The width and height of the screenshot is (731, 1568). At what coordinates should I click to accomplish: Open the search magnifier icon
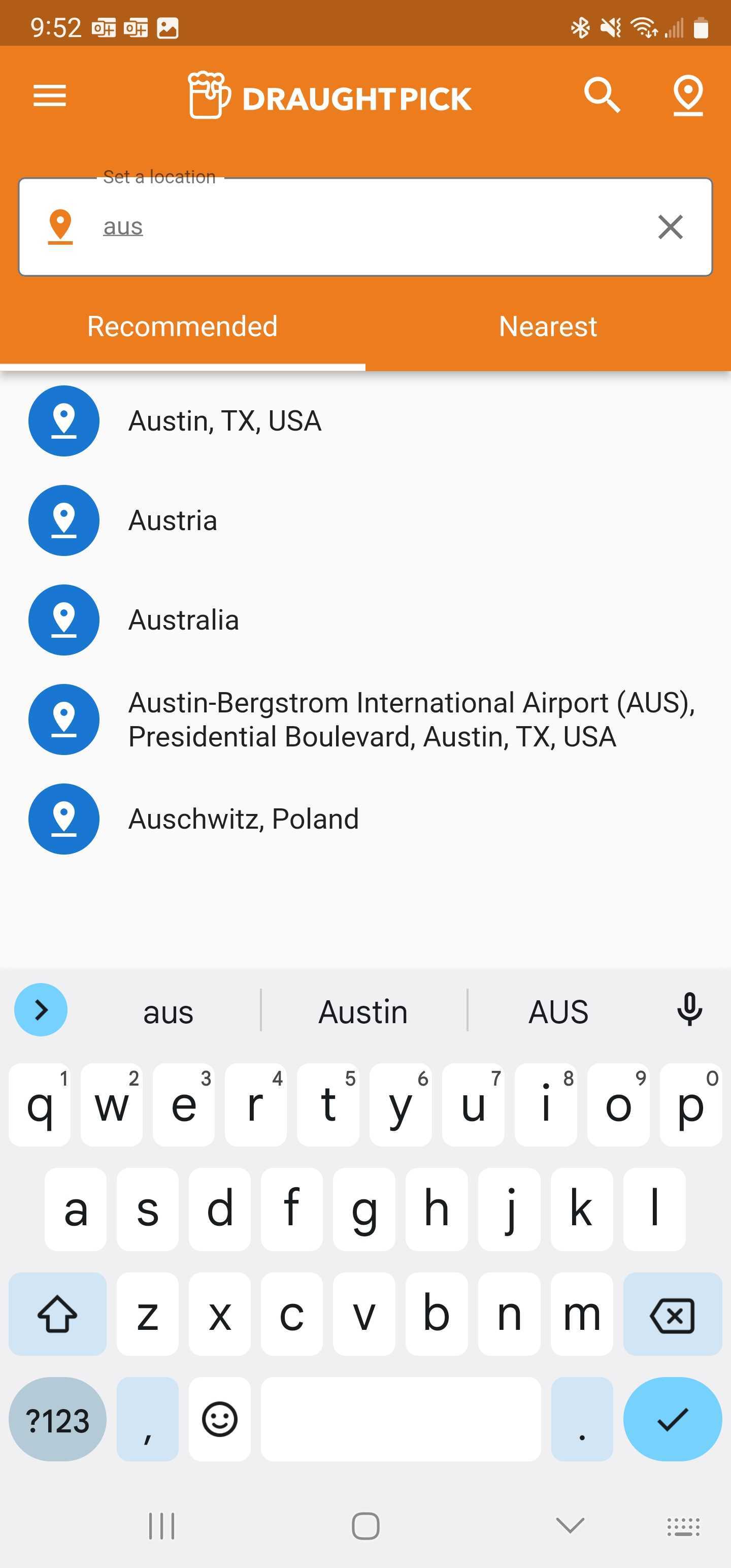[x=602, y=95]
